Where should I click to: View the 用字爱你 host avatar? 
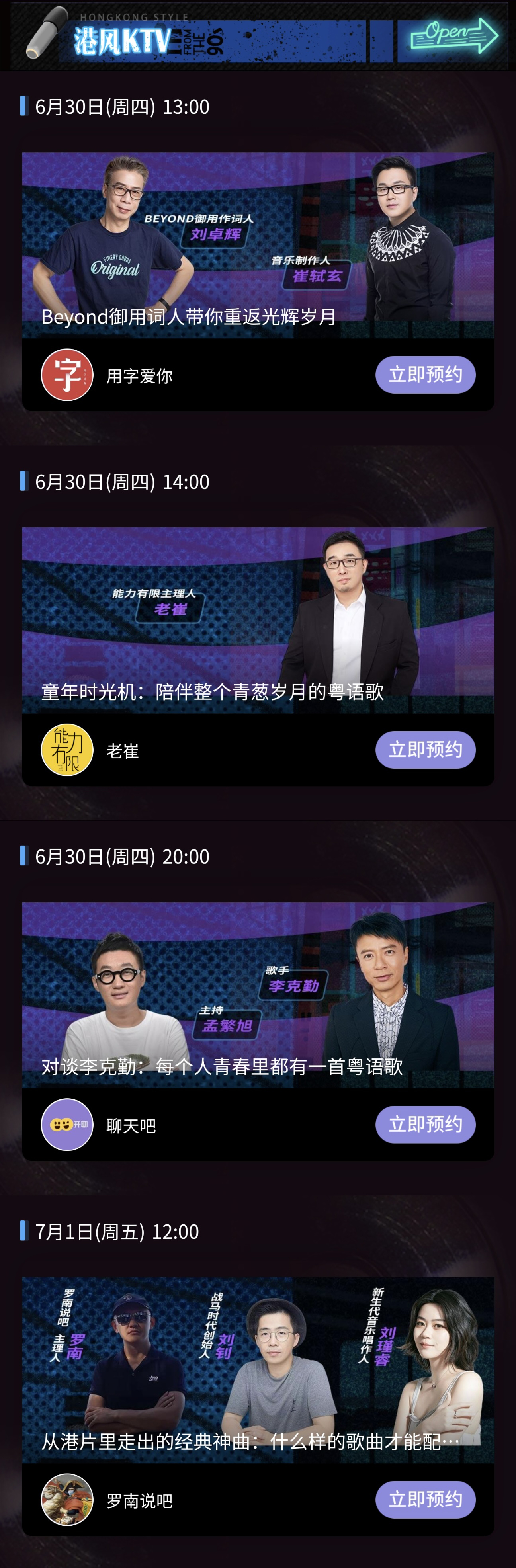[67, 375]
